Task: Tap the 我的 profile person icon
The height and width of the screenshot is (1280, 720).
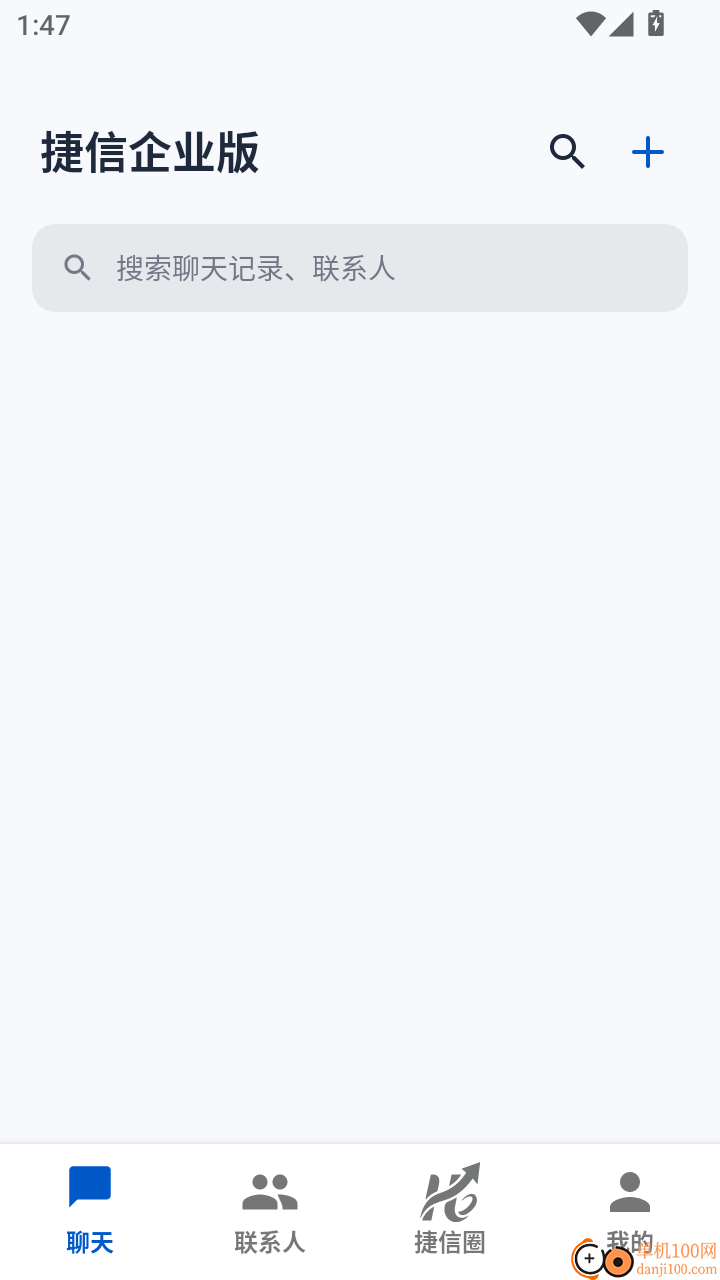Action: 630,1188
